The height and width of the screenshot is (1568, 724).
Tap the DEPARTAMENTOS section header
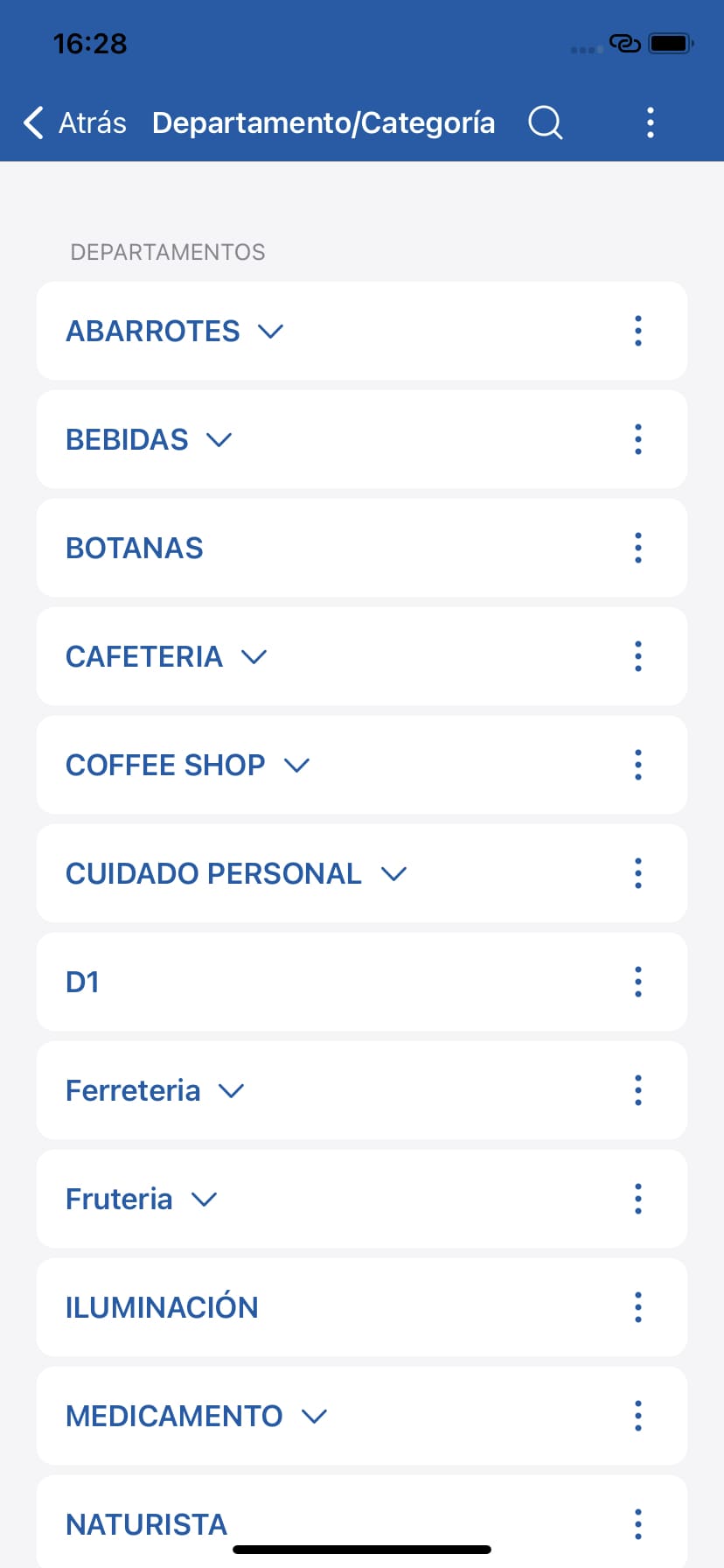(168, 252)
